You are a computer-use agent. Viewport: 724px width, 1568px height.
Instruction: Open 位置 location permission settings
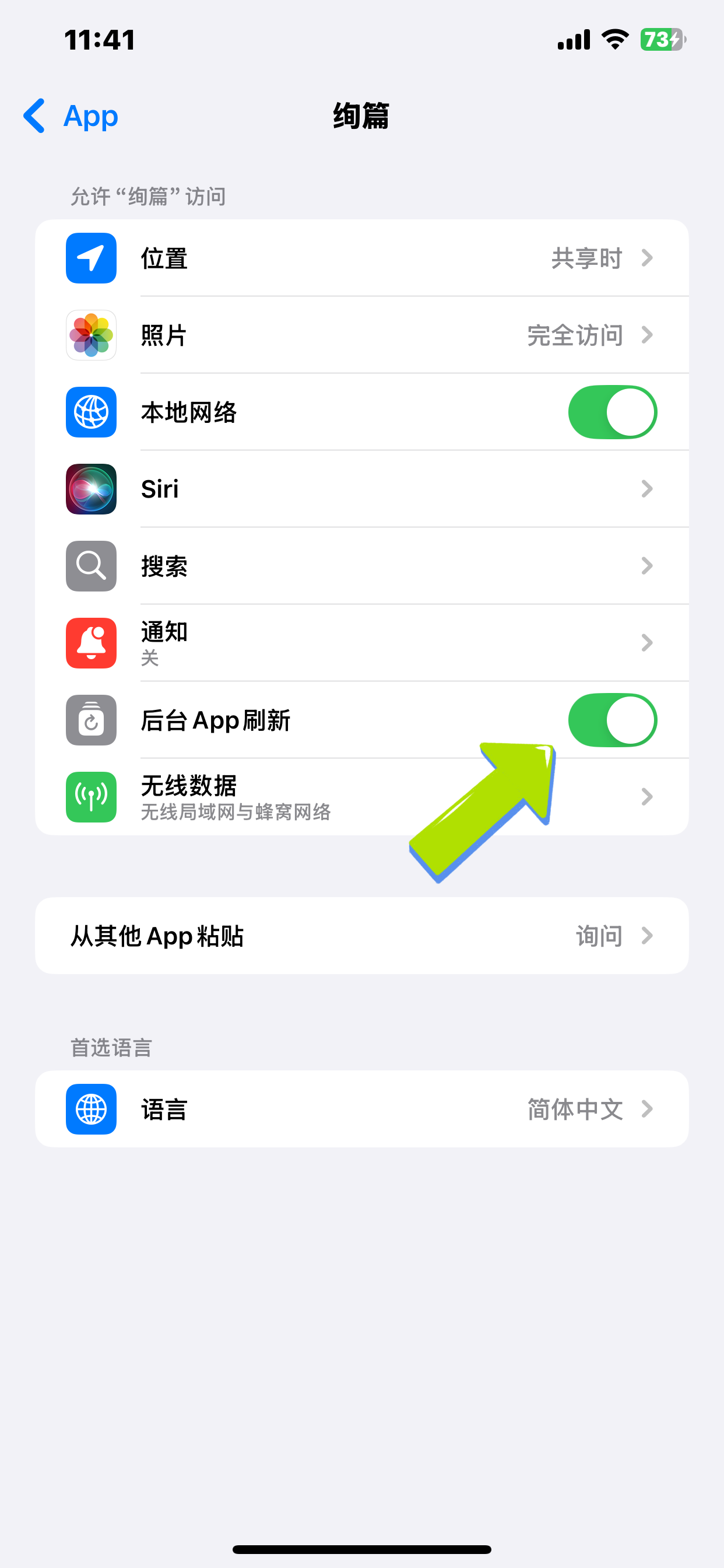(361, 258)
